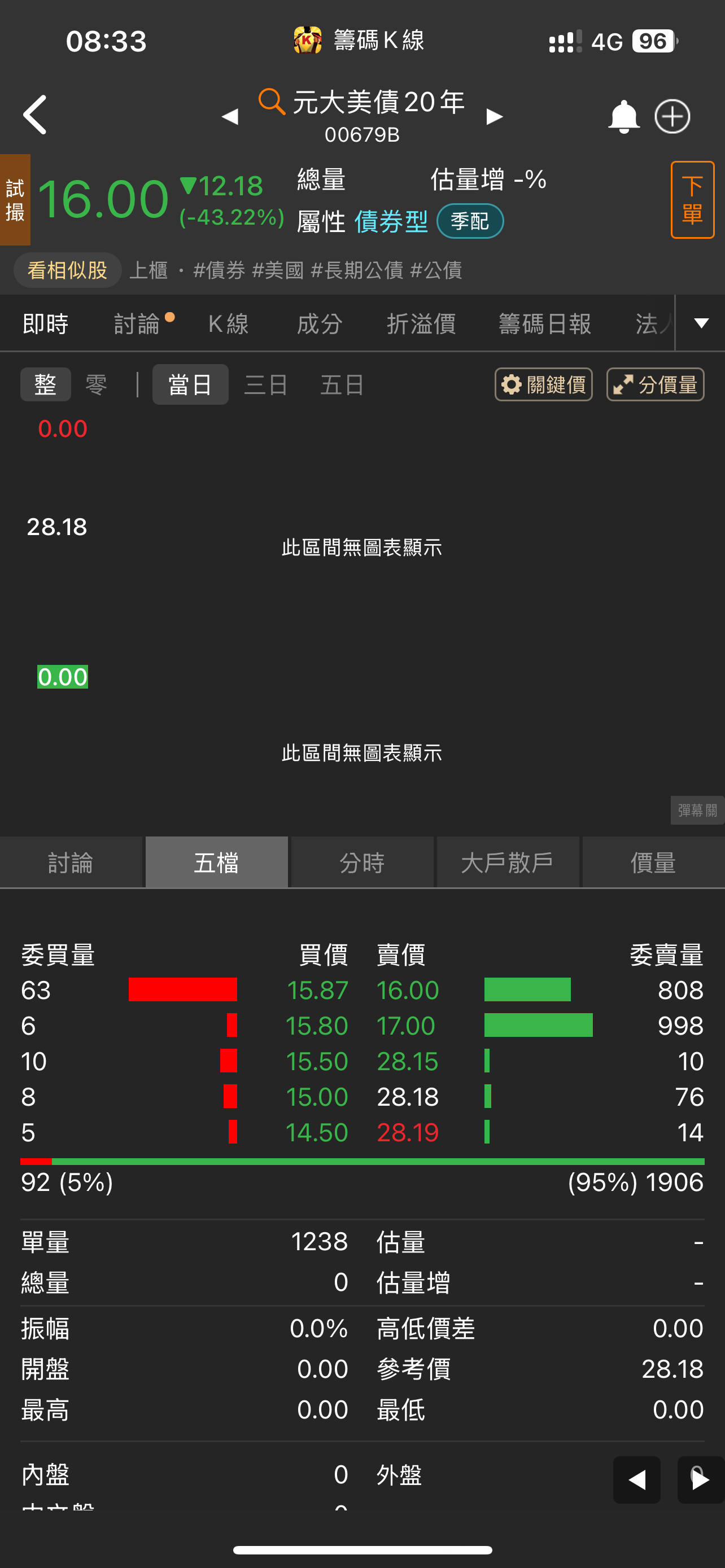Image resolution: width=725 pixels, height=1568 pixels.
Task: Switch to the 籌碼日報 tab
Action: coord(545,324)
